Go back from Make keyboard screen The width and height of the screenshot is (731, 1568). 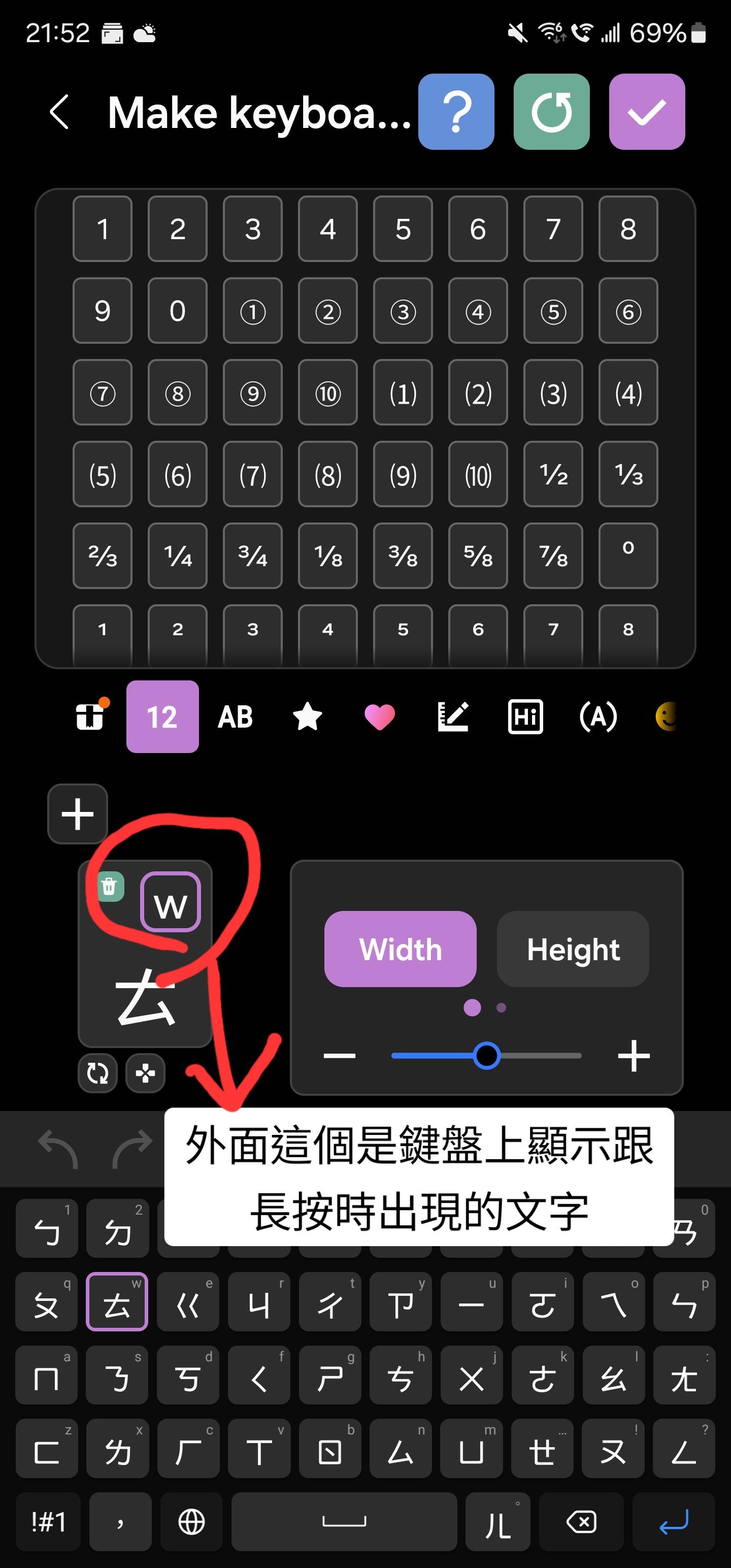59,112
